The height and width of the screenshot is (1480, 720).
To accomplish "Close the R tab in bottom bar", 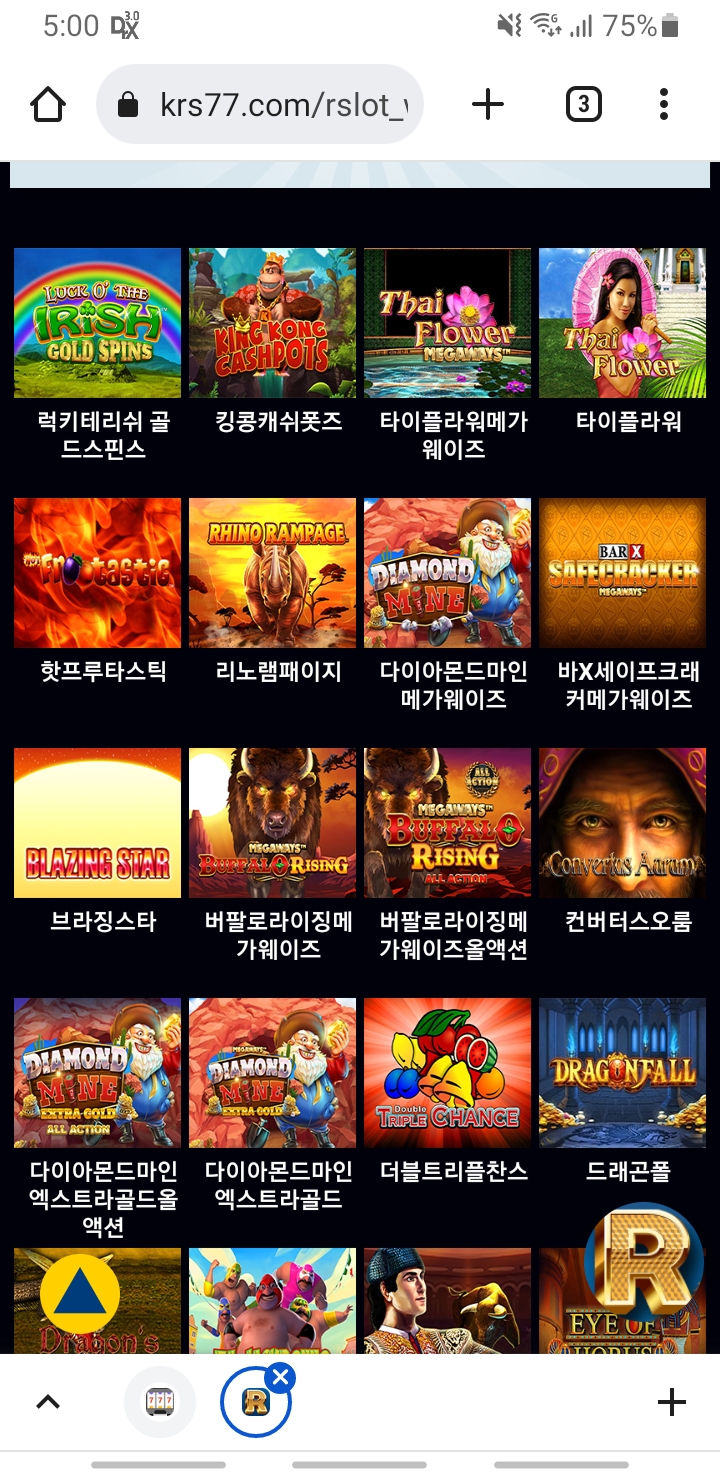I will 281,1379.
